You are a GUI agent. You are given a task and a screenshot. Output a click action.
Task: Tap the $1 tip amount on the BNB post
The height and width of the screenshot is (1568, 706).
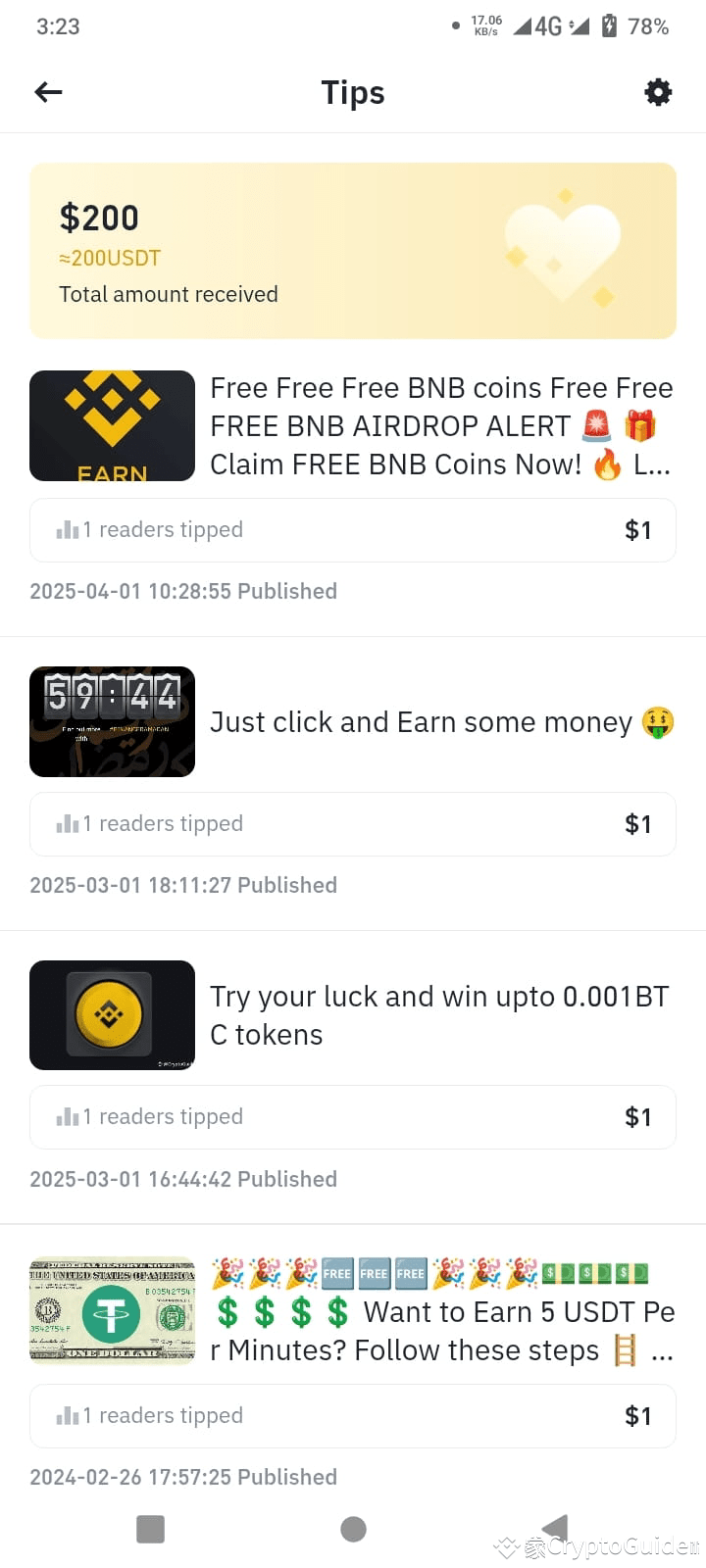(638, 529)
